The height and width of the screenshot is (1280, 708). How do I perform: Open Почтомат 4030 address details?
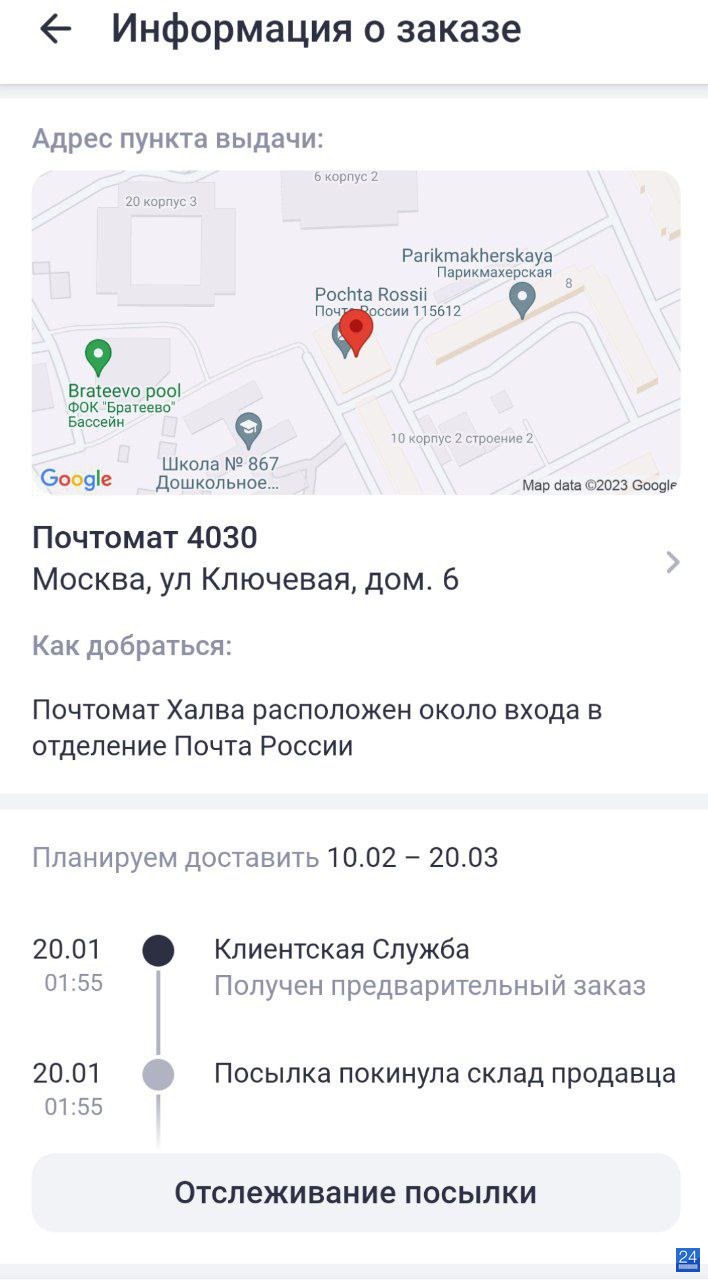click(x=356, y=560)
